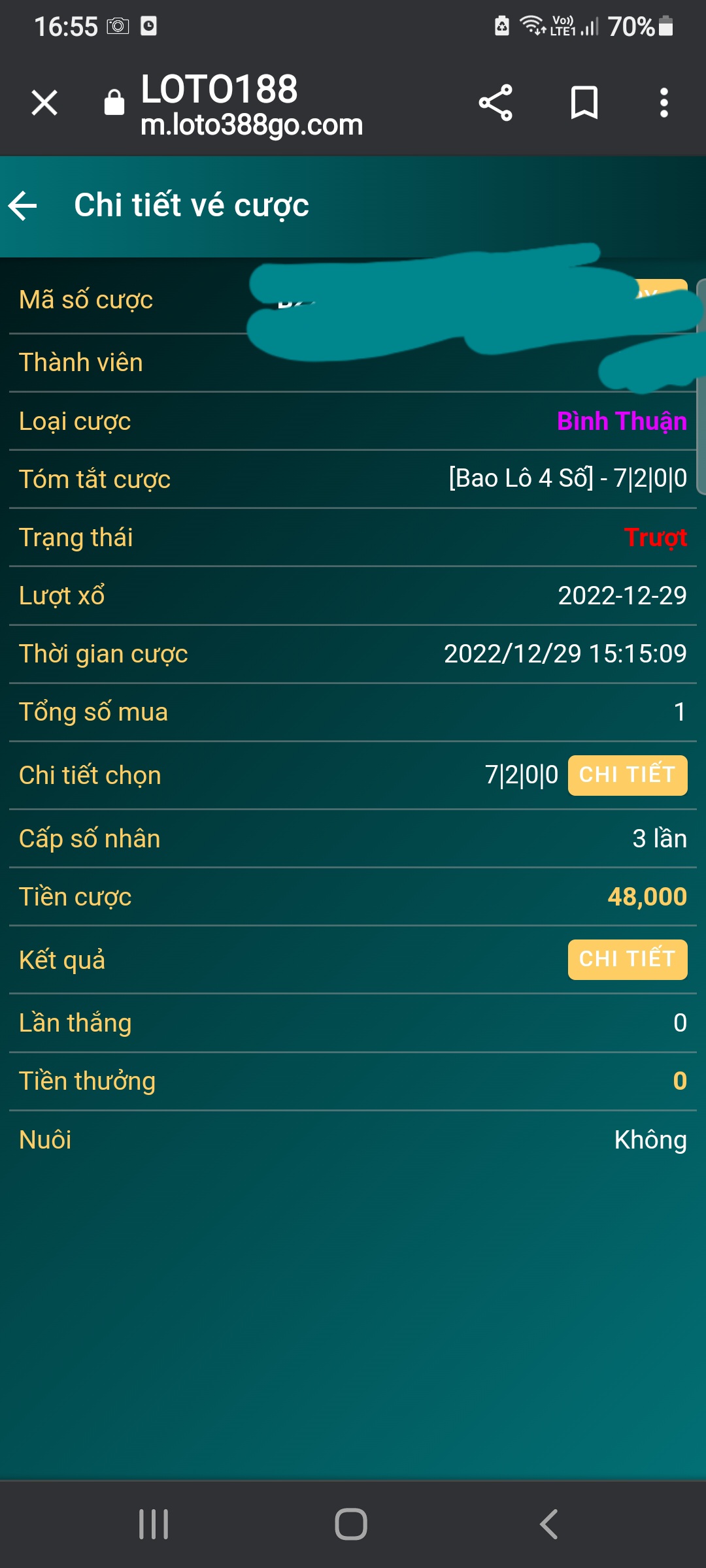This screenshot has width=706, height=1568.
Task: Bookmark the LOTO188 page
Action: click(584, 103)
